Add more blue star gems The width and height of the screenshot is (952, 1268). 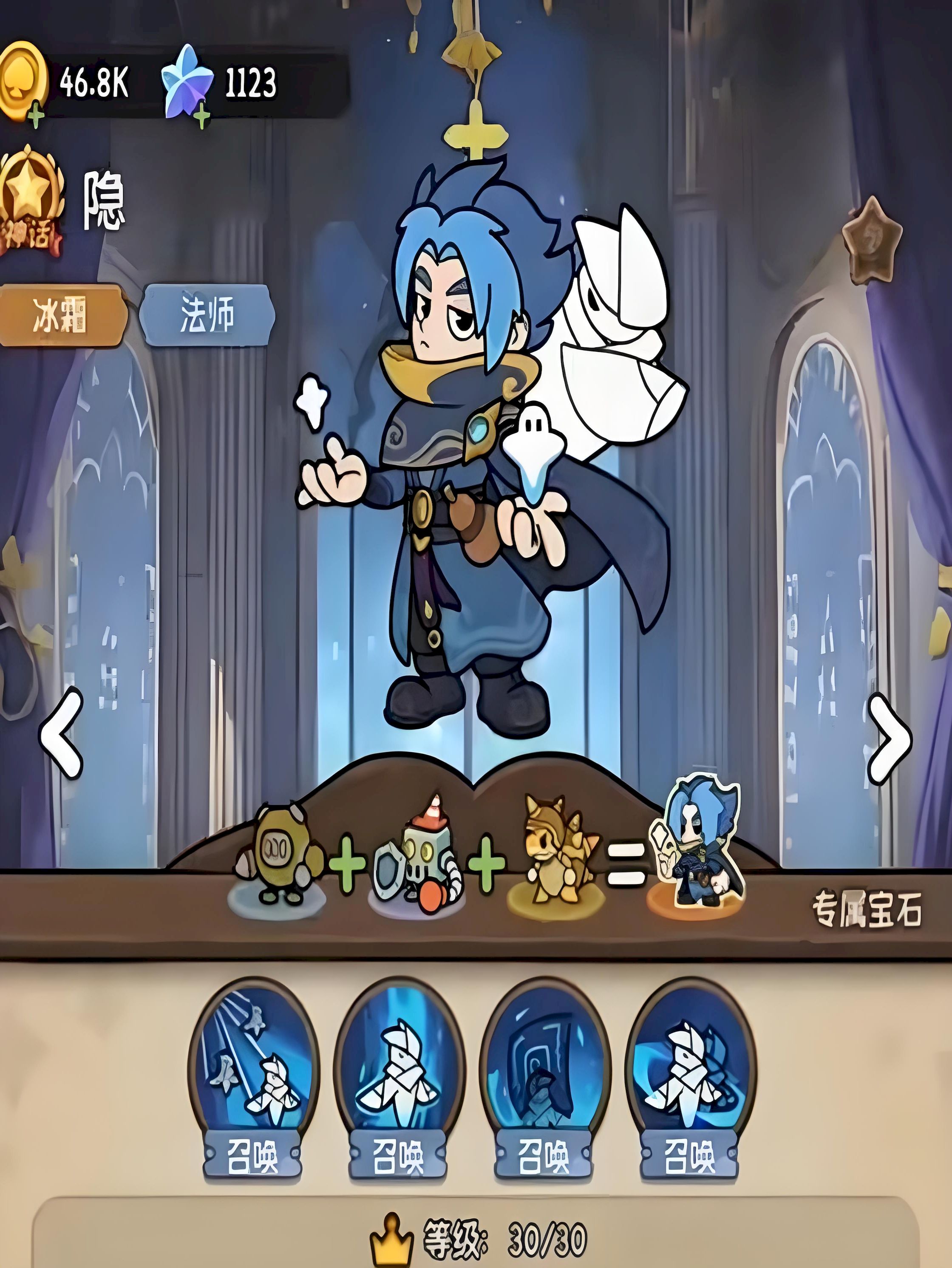pyautogui.click(x=201, y=118)
